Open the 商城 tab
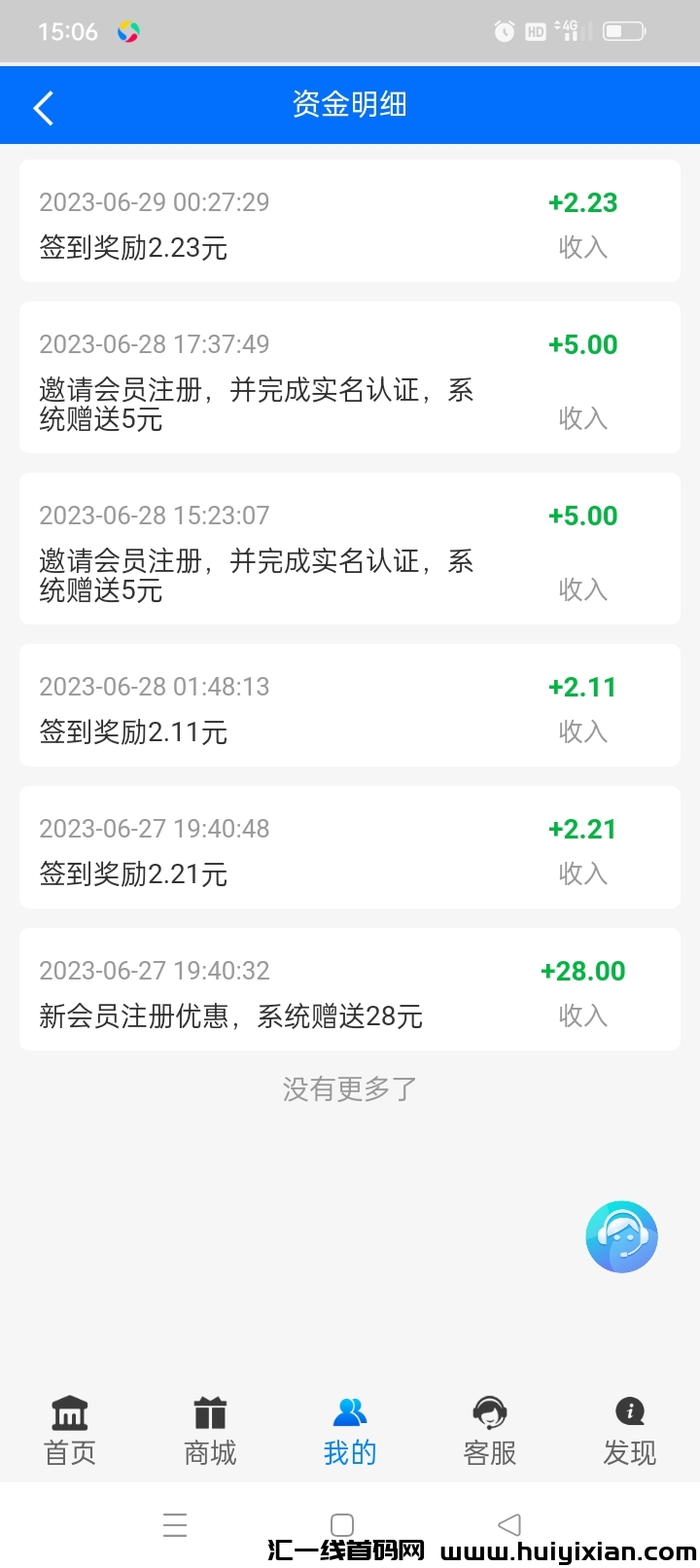This screenshot has width=700, height=1568. (210, 1430)
